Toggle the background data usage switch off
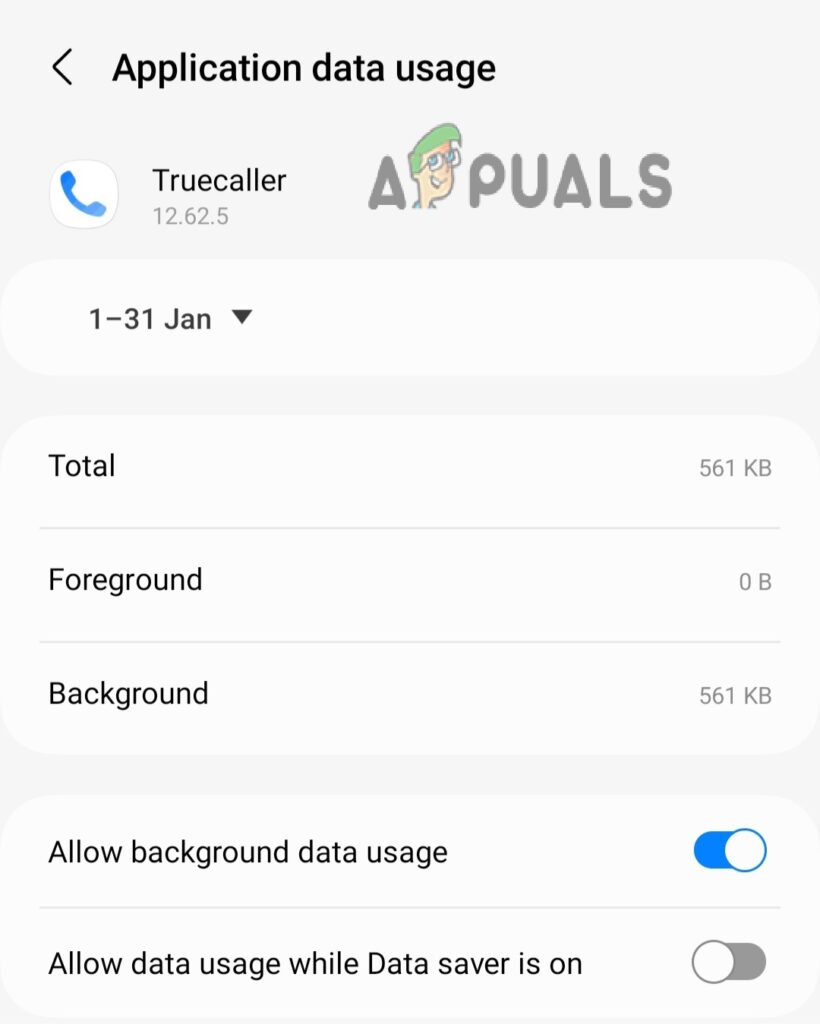This screenshot has height=1024, width=820. click(729, 850)
